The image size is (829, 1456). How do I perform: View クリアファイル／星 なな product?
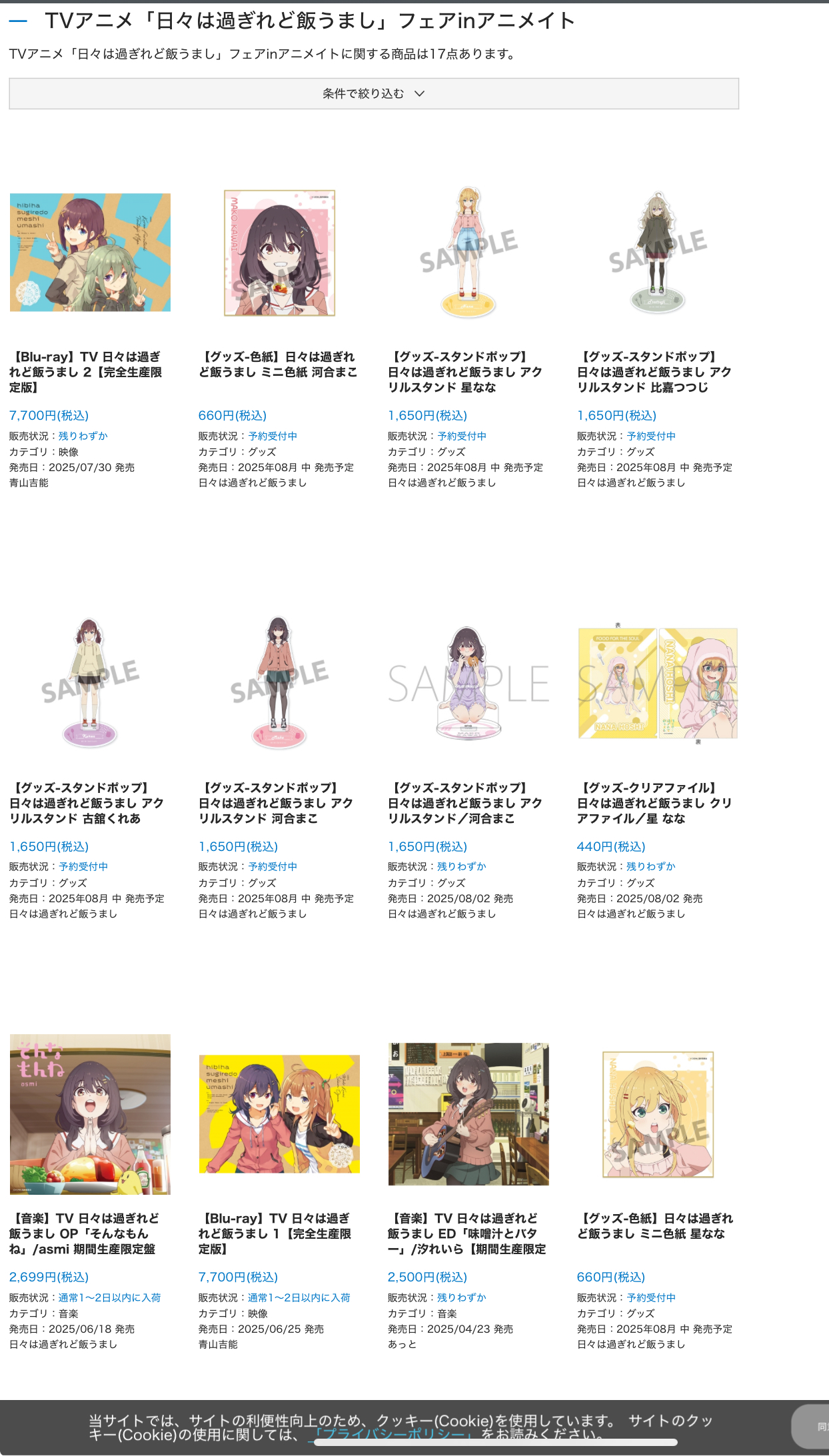tap(654, 803)
